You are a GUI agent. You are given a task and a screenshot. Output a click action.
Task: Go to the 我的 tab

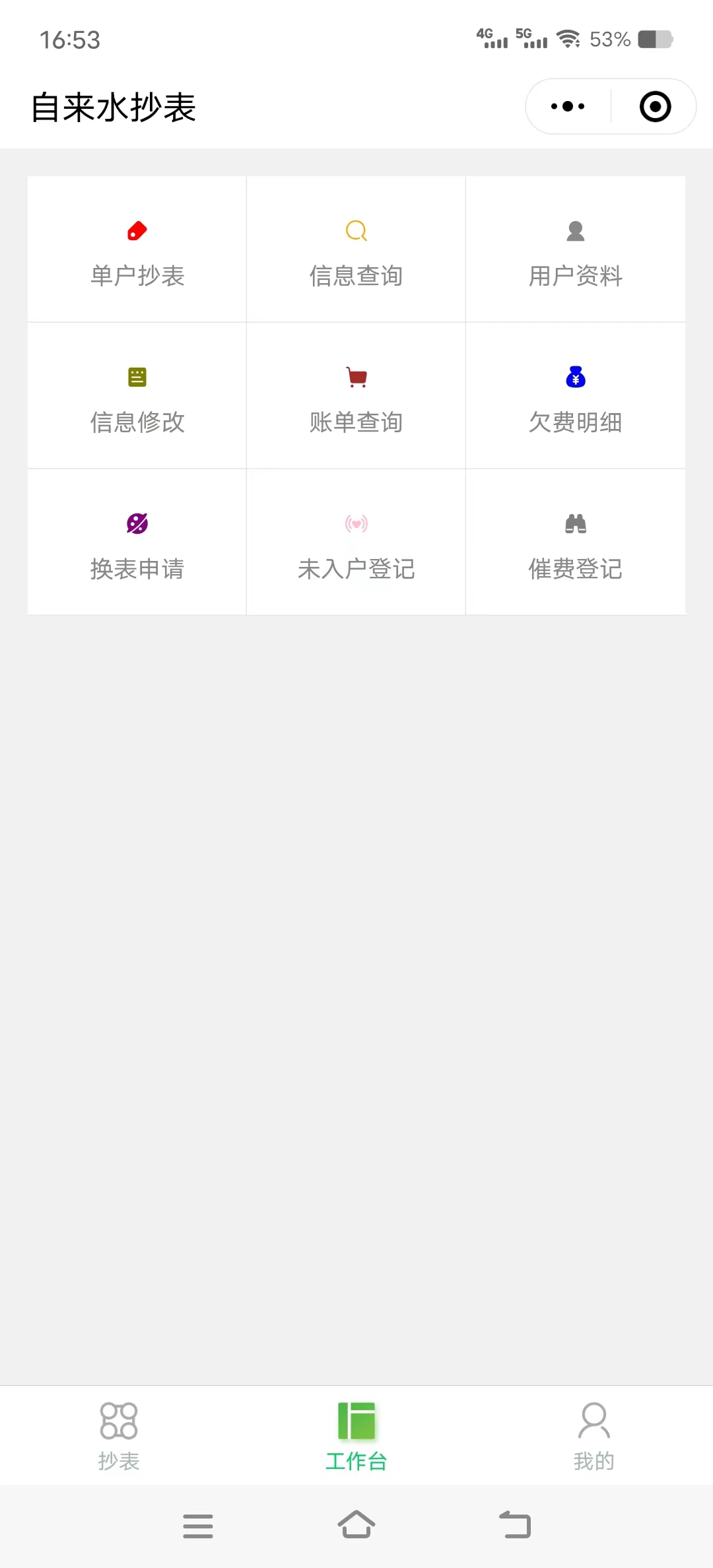coord(594,1436)
